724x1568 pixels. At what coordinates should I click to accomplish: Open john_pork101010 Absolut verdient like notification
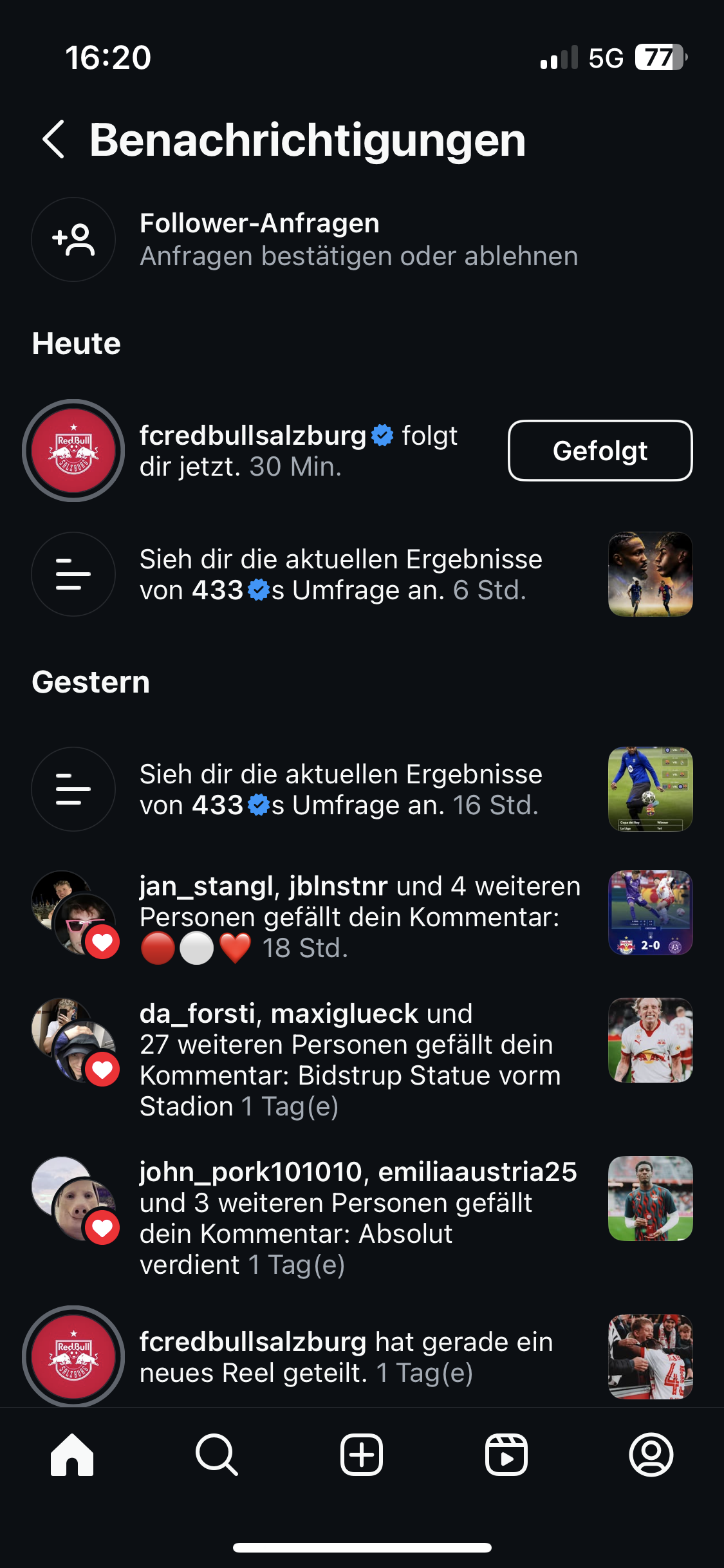click(x=358, y=1218)
